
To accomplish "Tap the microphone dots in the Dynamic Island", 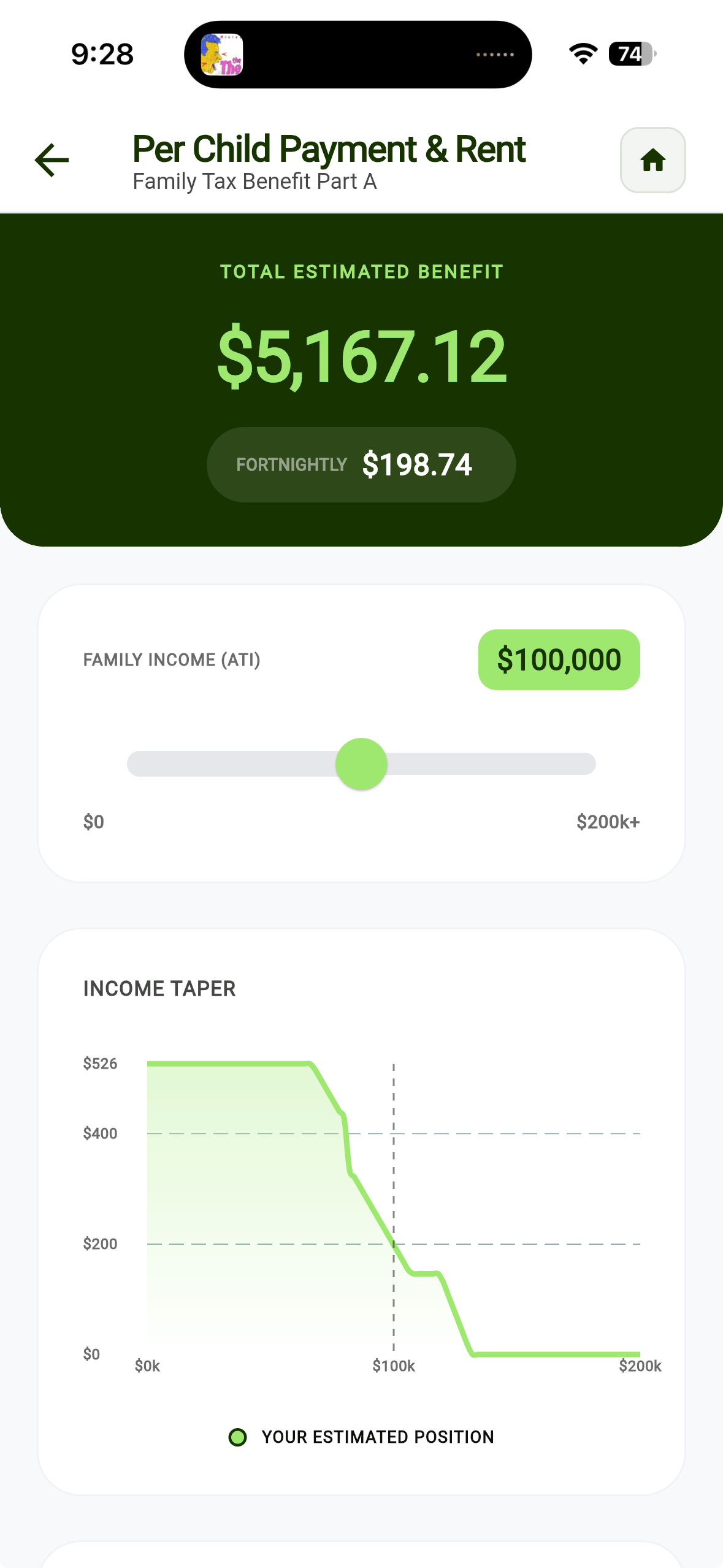I will (495, 54).
